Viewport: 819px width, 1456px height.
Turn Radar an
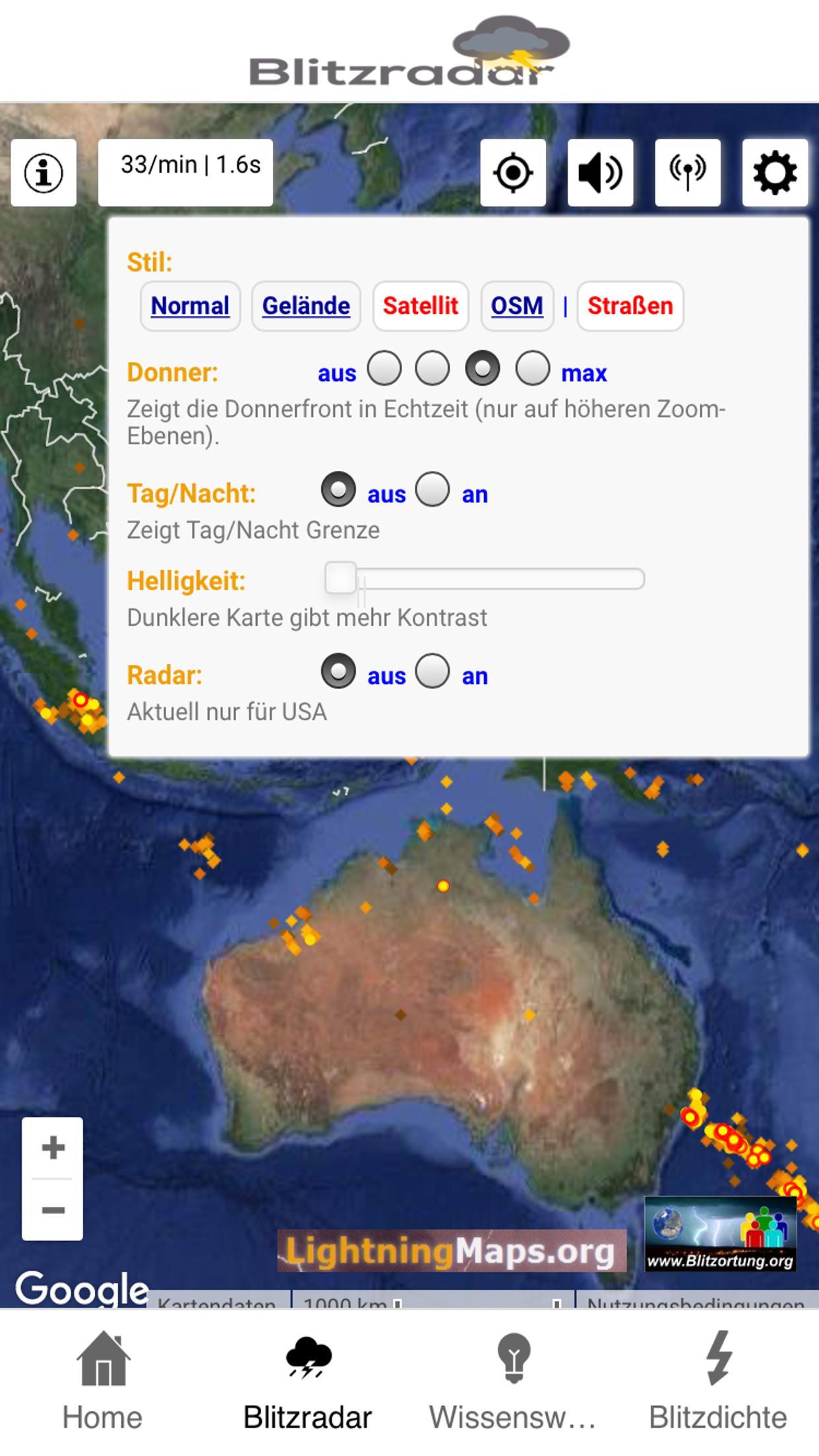(x=433, y=672)
